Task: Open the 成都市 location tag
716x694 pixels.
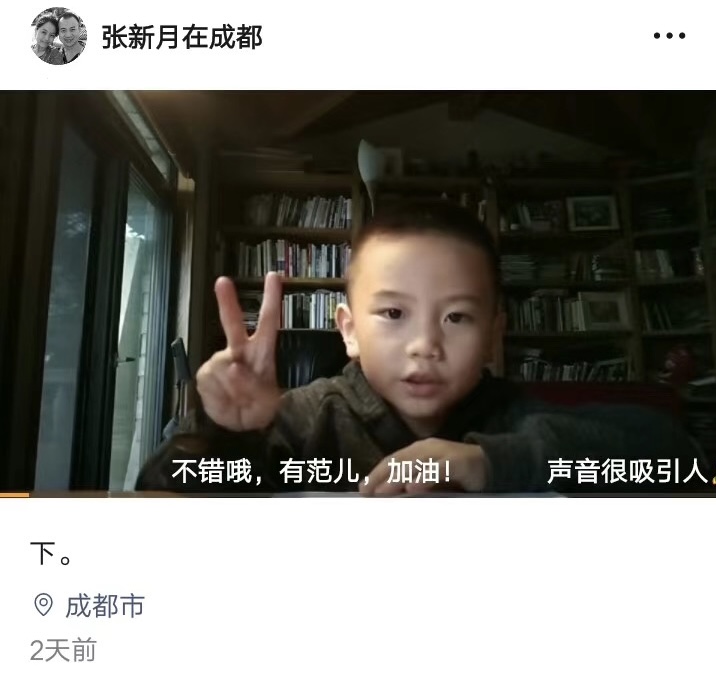Action: click(x=104, y=605)
